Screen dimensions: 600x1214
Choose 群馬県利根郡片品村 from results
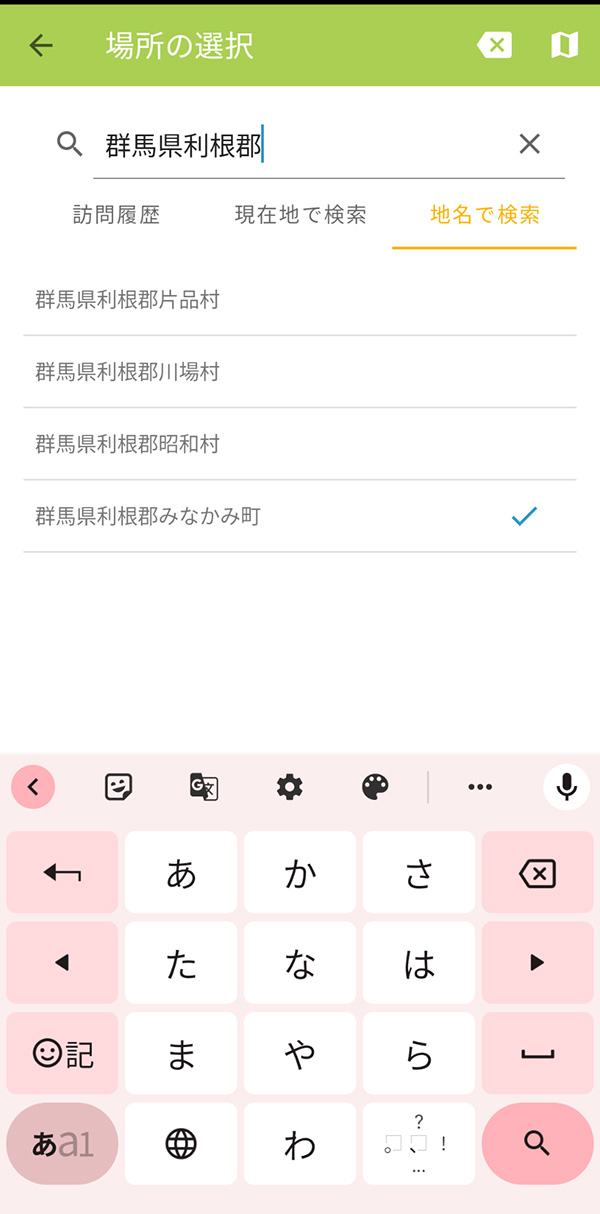coord(300,300)
